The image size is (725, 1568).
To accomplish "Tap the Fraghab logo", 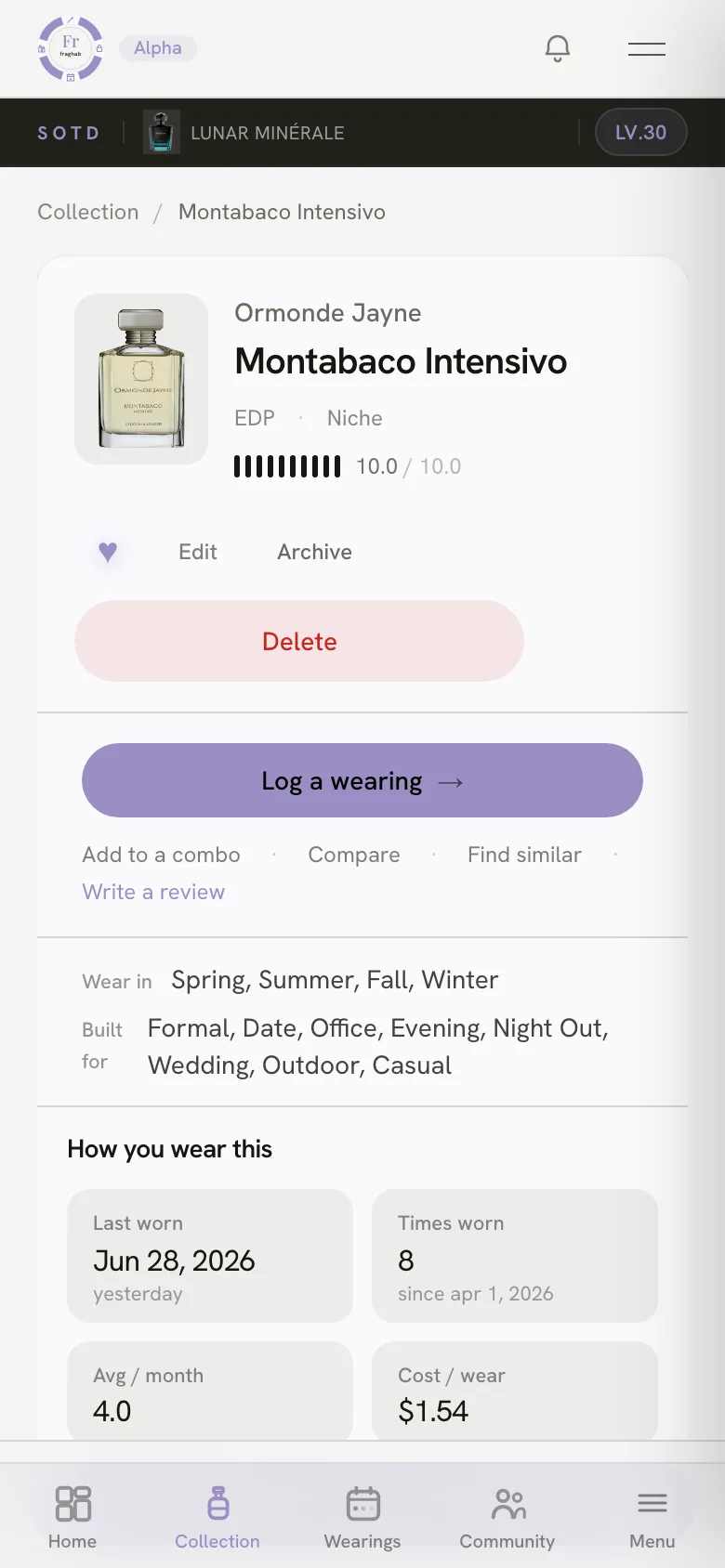I will pos(71,48).
